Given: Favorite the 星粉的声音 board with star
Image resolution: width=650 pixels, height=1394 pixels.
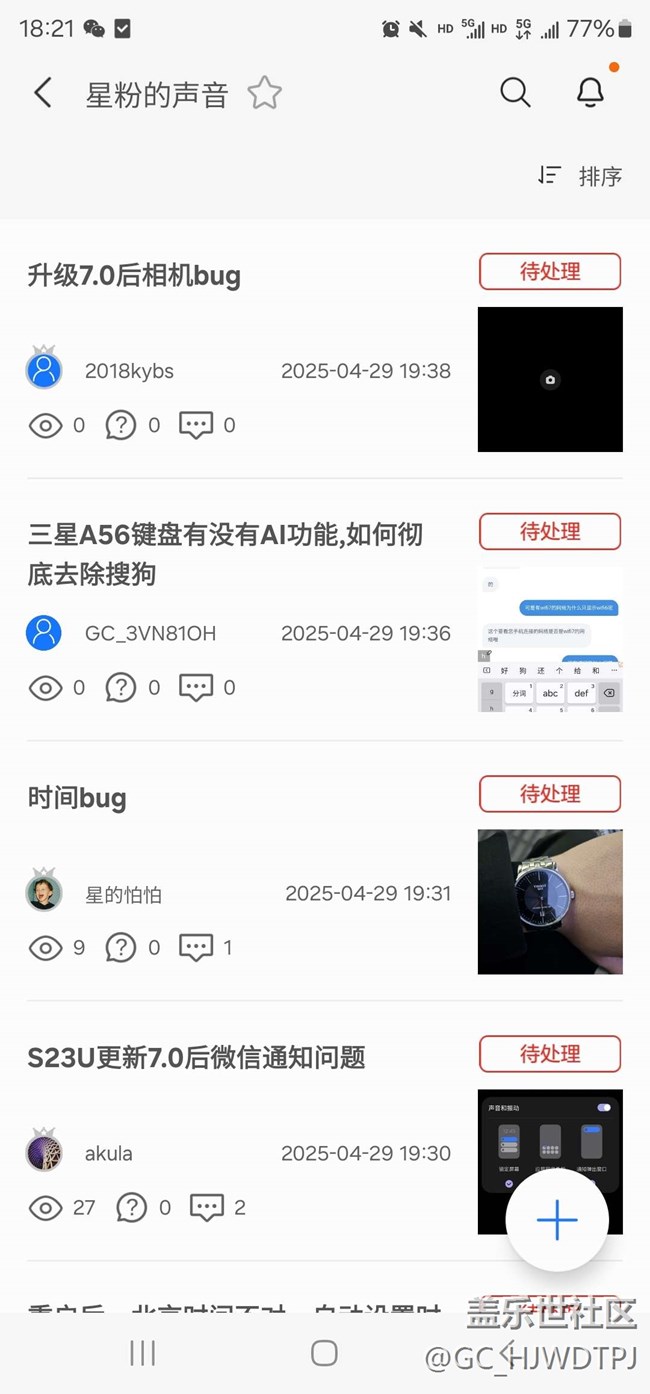Looking at the screenshot, I should click(264, 93).
